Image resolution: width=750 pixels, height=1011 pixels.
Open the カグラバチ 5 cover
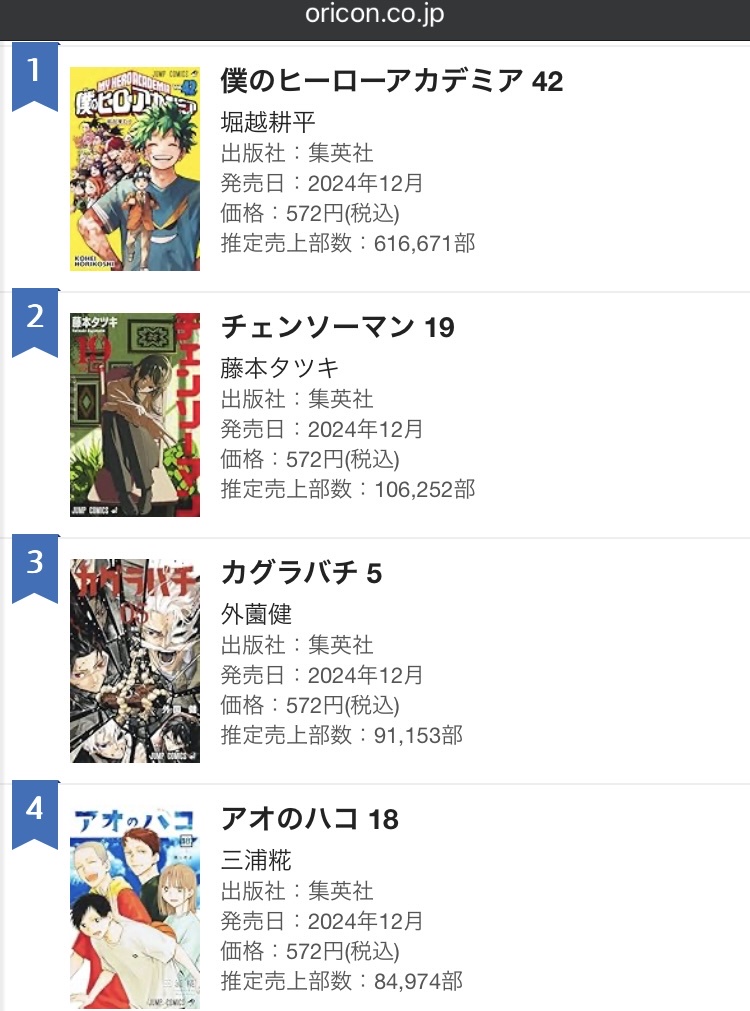point(135,660)
